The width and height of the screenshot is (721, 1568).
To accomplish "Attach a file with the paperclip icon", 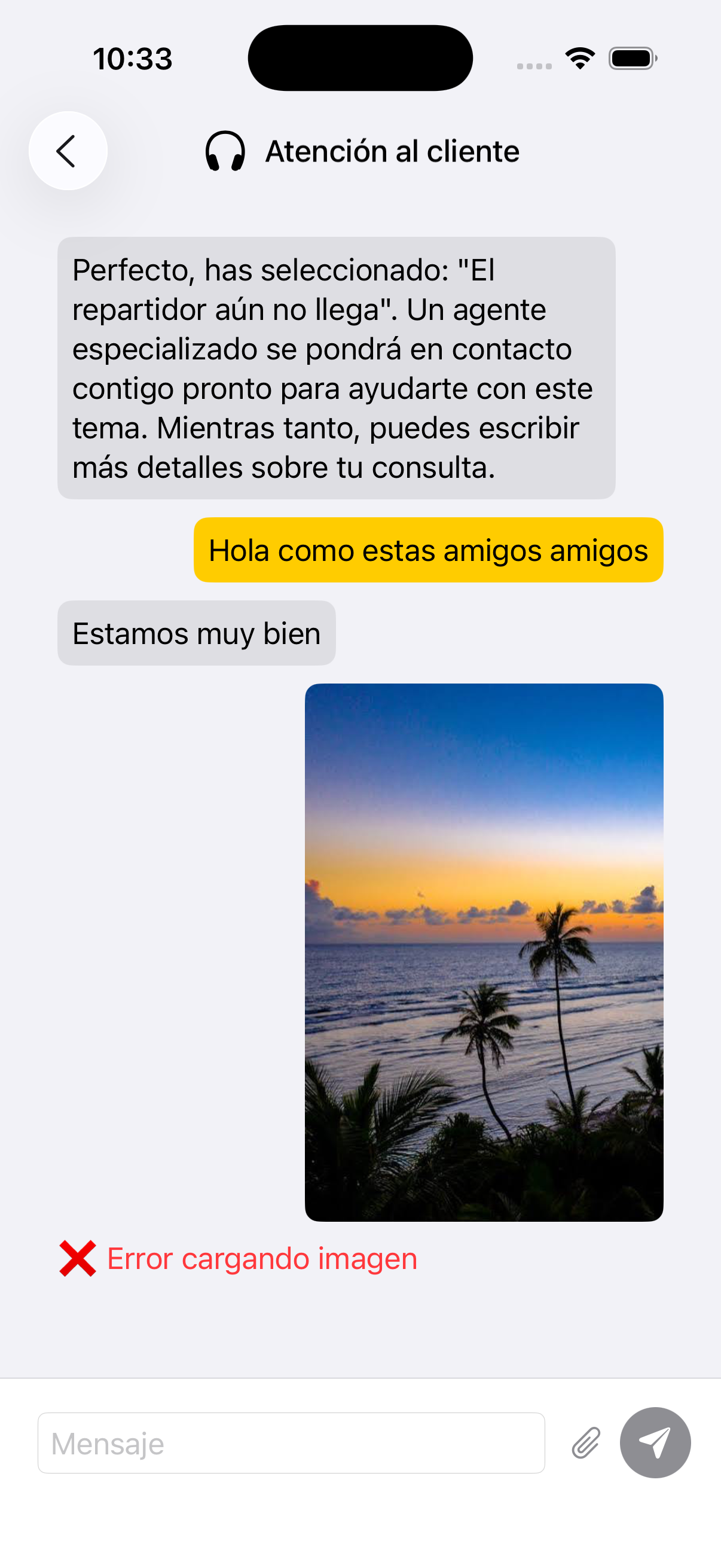I will (x=586, y=1442).
